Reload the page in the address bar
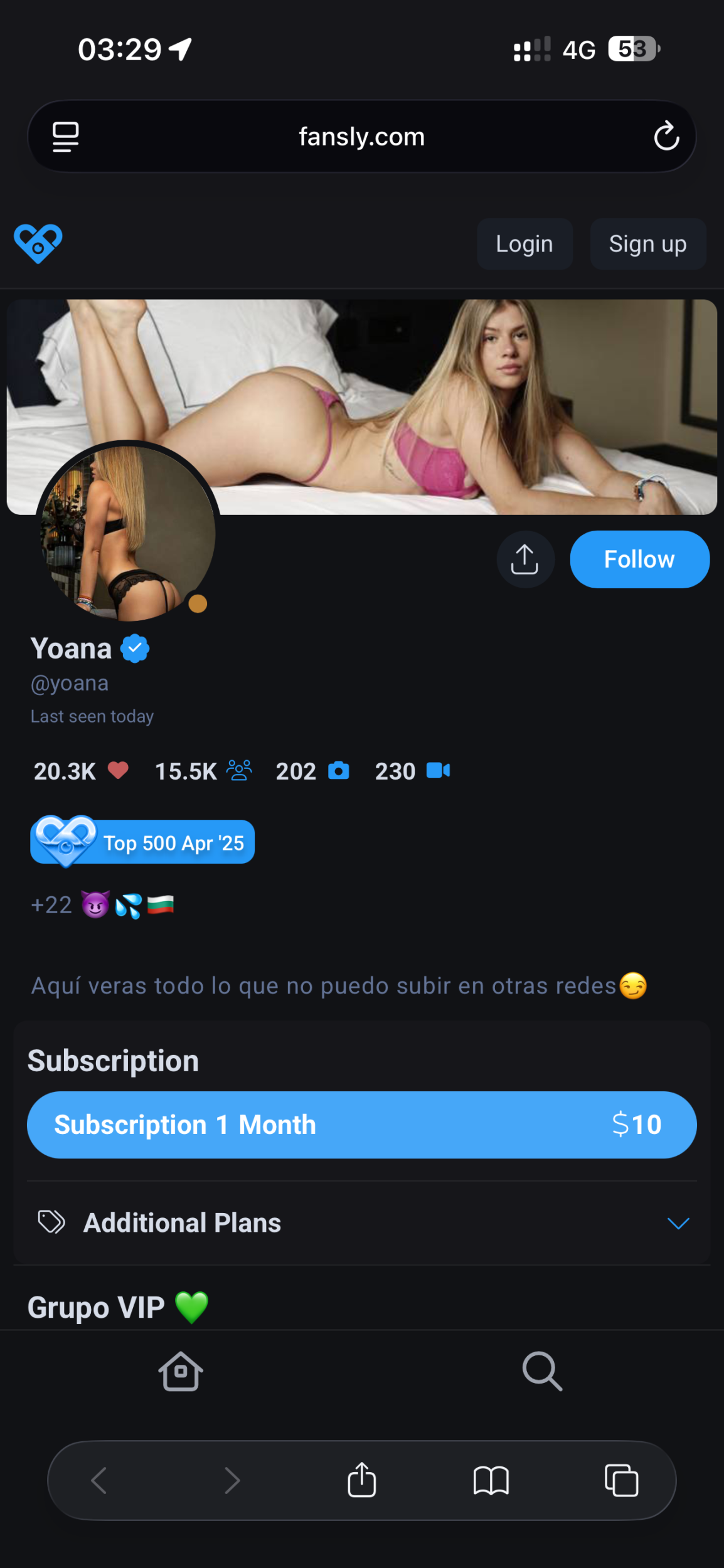The width and height of the screenshot is (724, 1568). click(x=666, y=136)
